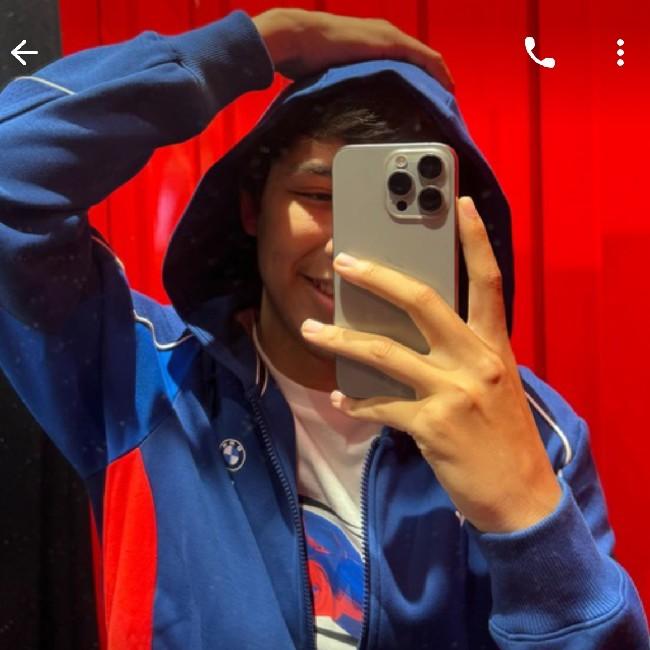Call this contact with the phone icon
Viewport: 650px width, 650px height.
click(x=539, y=53)
